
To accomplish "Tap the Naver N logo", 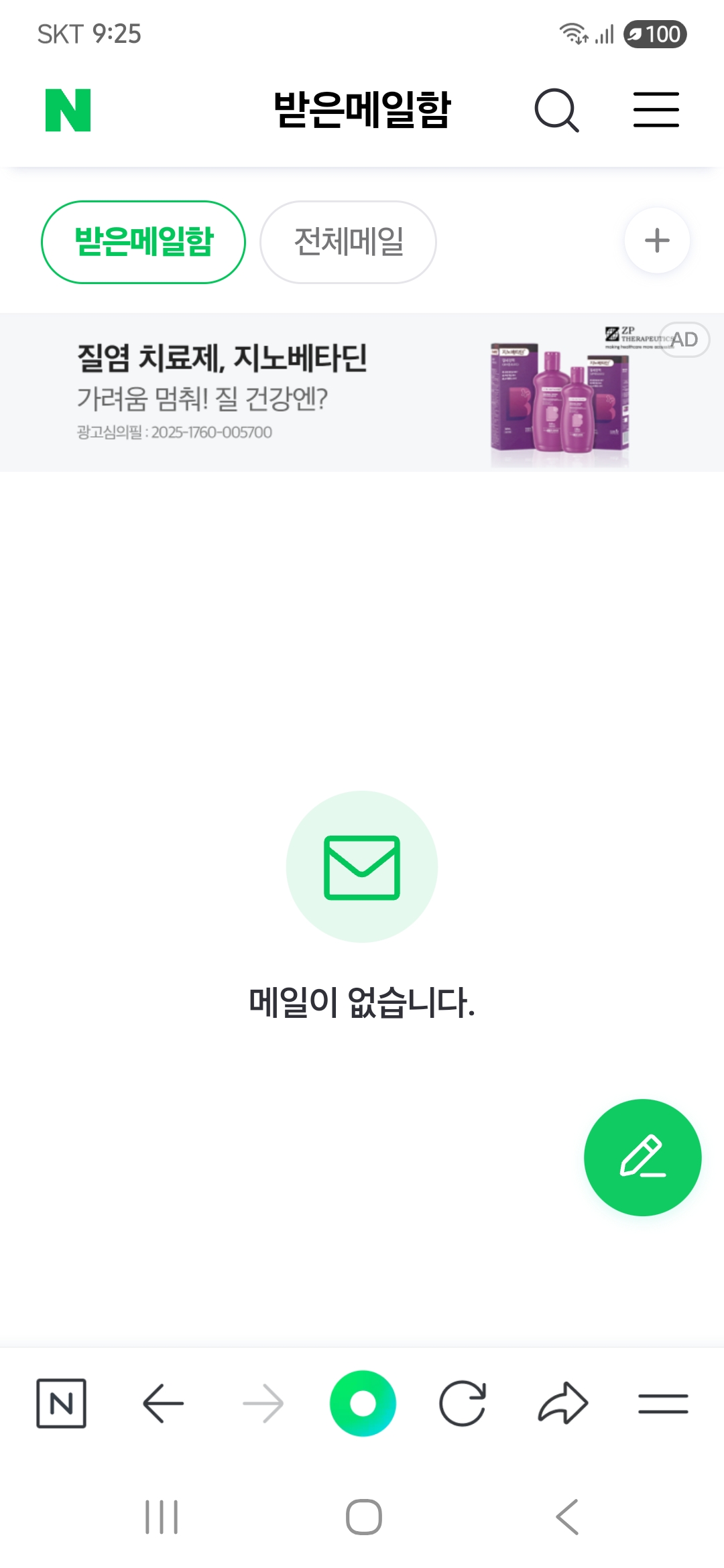I will coord(68,111).
